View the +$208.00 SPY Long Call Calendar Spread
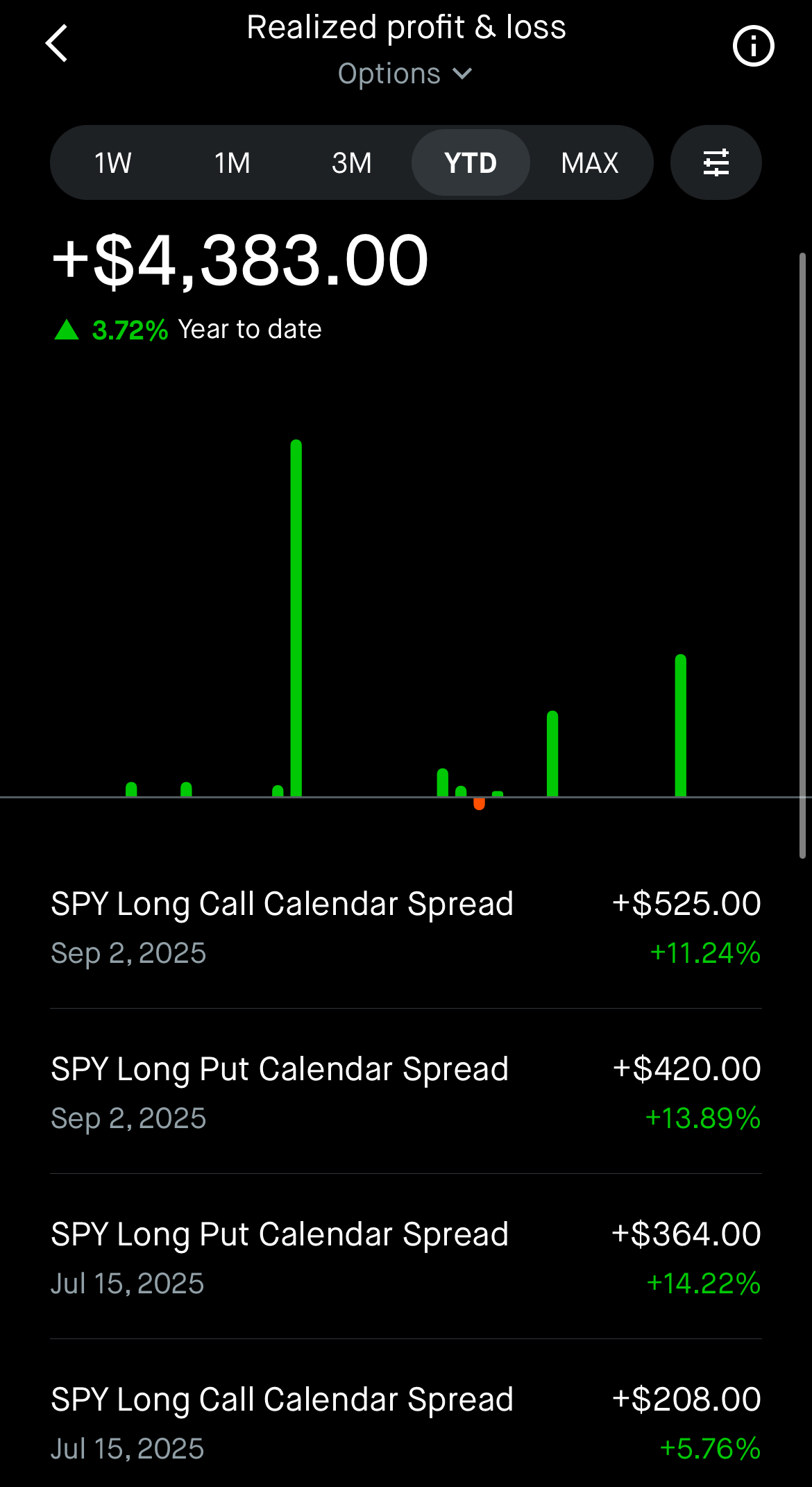This screenshot has width=812, height=1487. [406, 1422]
